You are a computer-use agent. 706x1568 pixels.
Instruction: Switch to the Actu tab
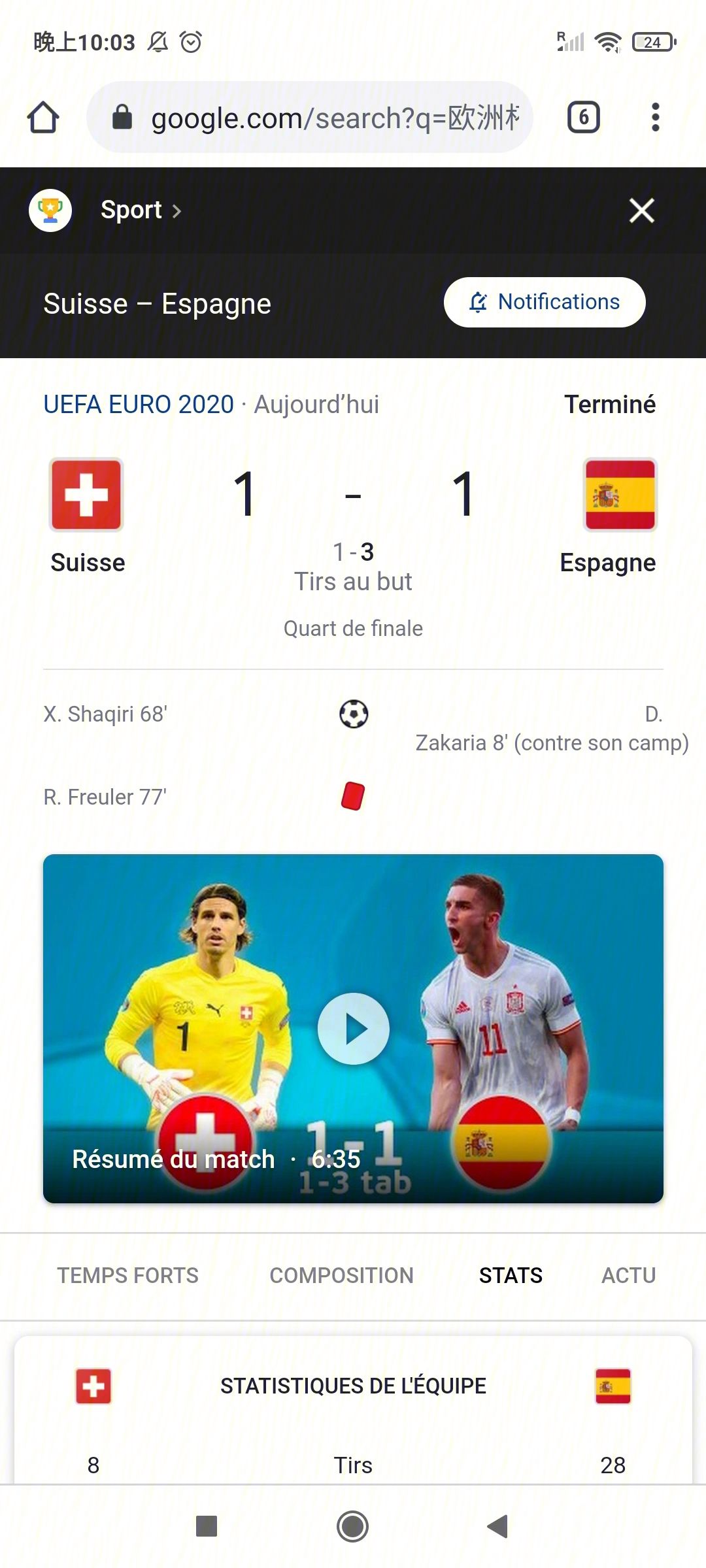tap(628, 1275)
